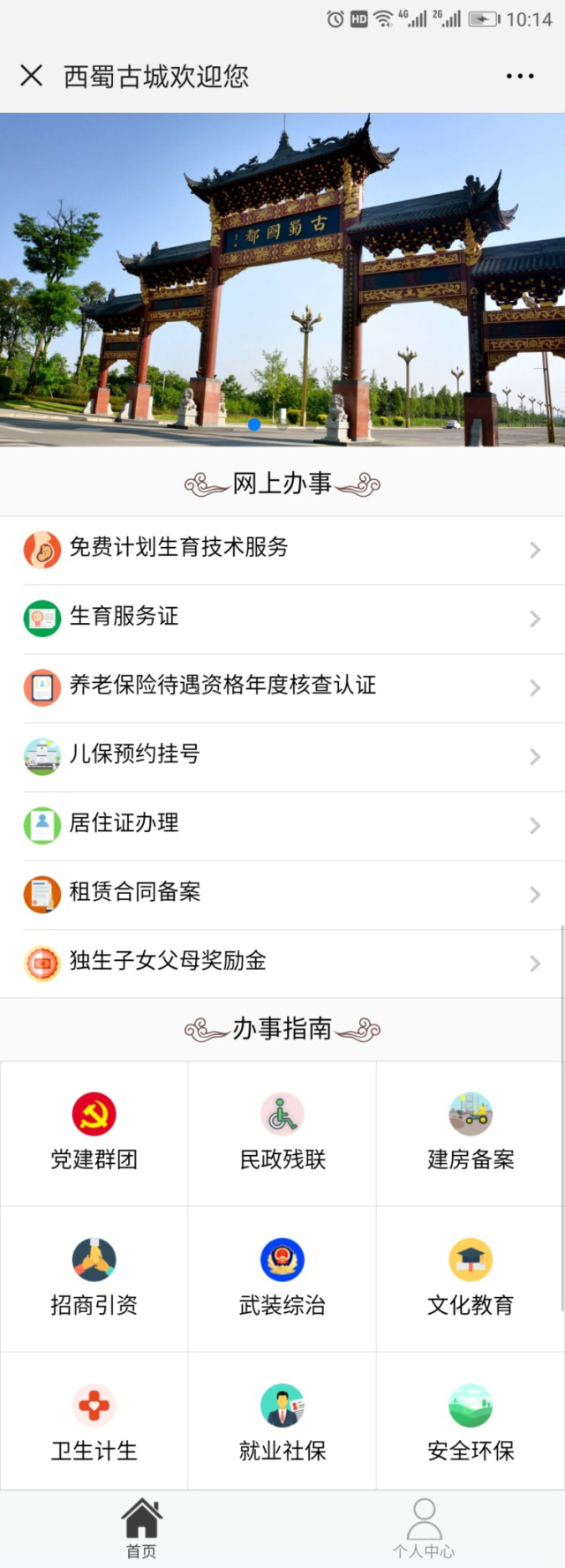Open 独生子女父母奖励金
Screen dimensions: 565x1568
click(x=282, y=962)
